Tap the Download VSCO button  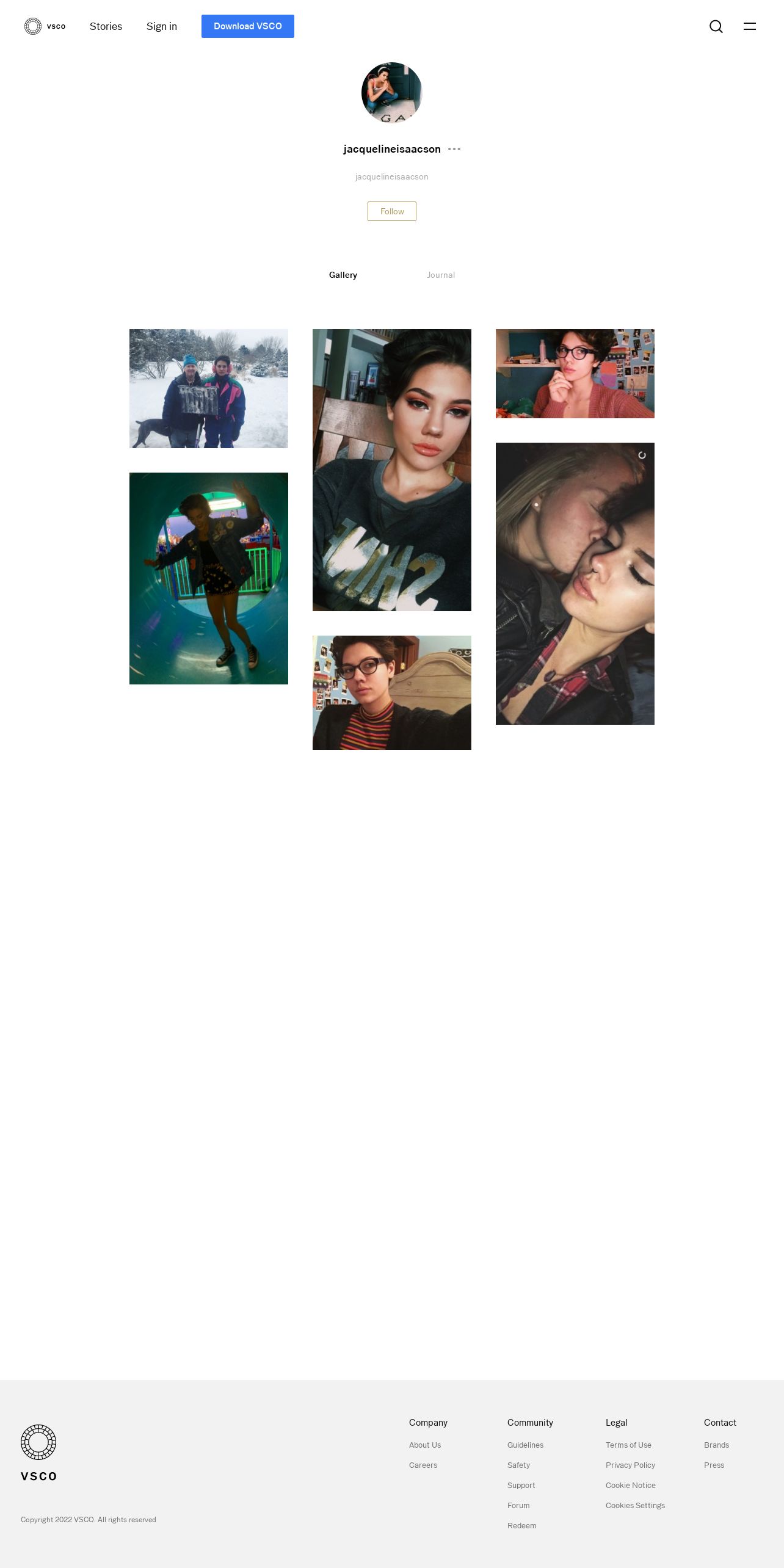click(x=248, y=26)
